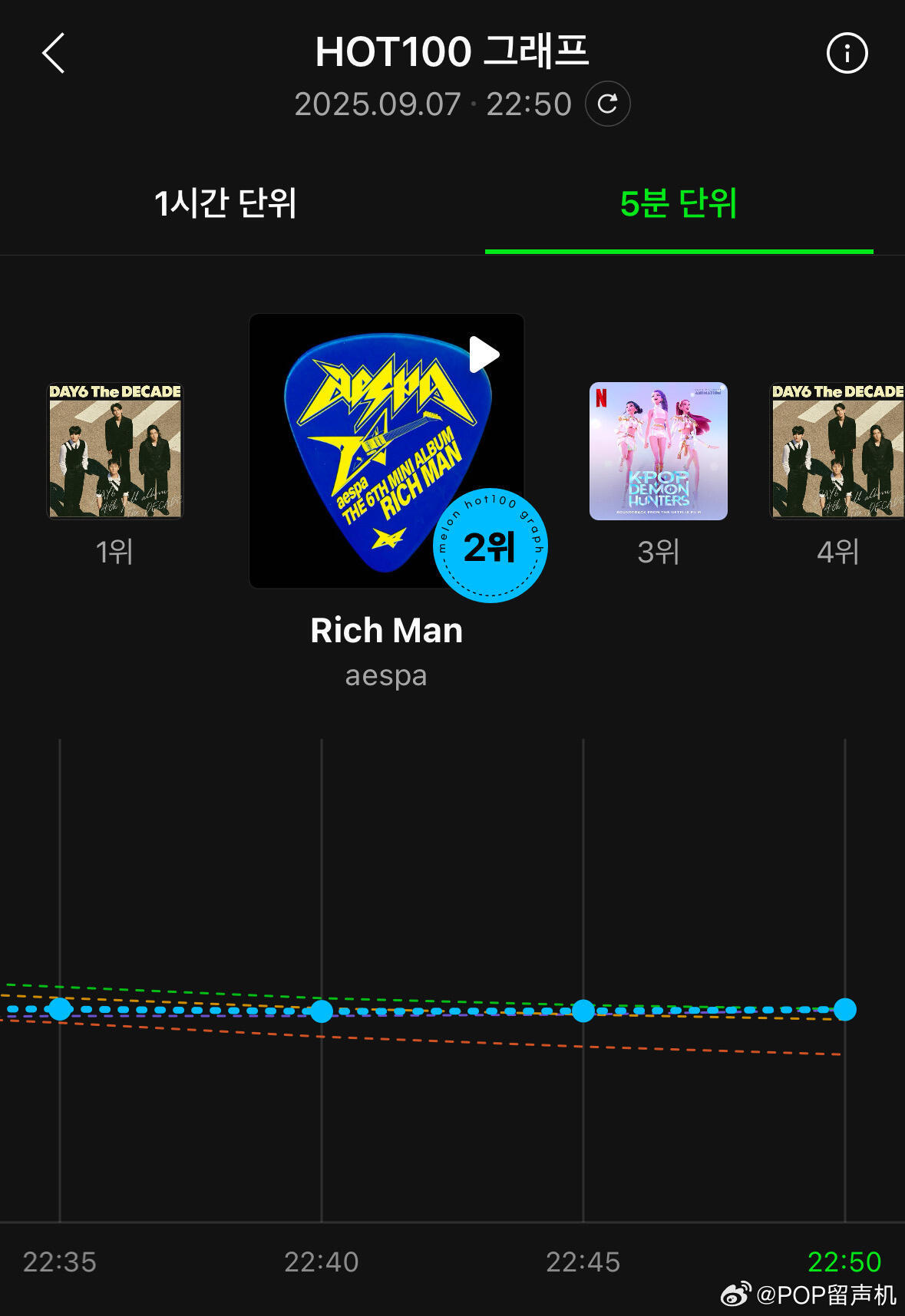Open the chart info icon
Image resolution: width=905 pixels, height=1316 pixels.
[x=847, y=54]
